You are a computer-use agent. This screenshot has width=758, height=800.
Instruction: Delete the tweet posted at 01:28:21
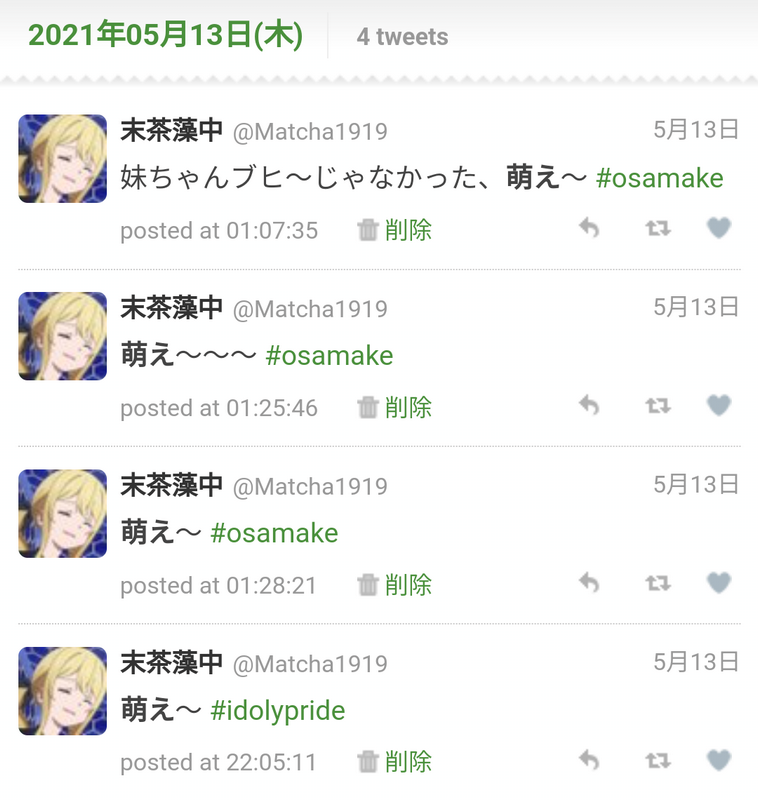point(394,585)
